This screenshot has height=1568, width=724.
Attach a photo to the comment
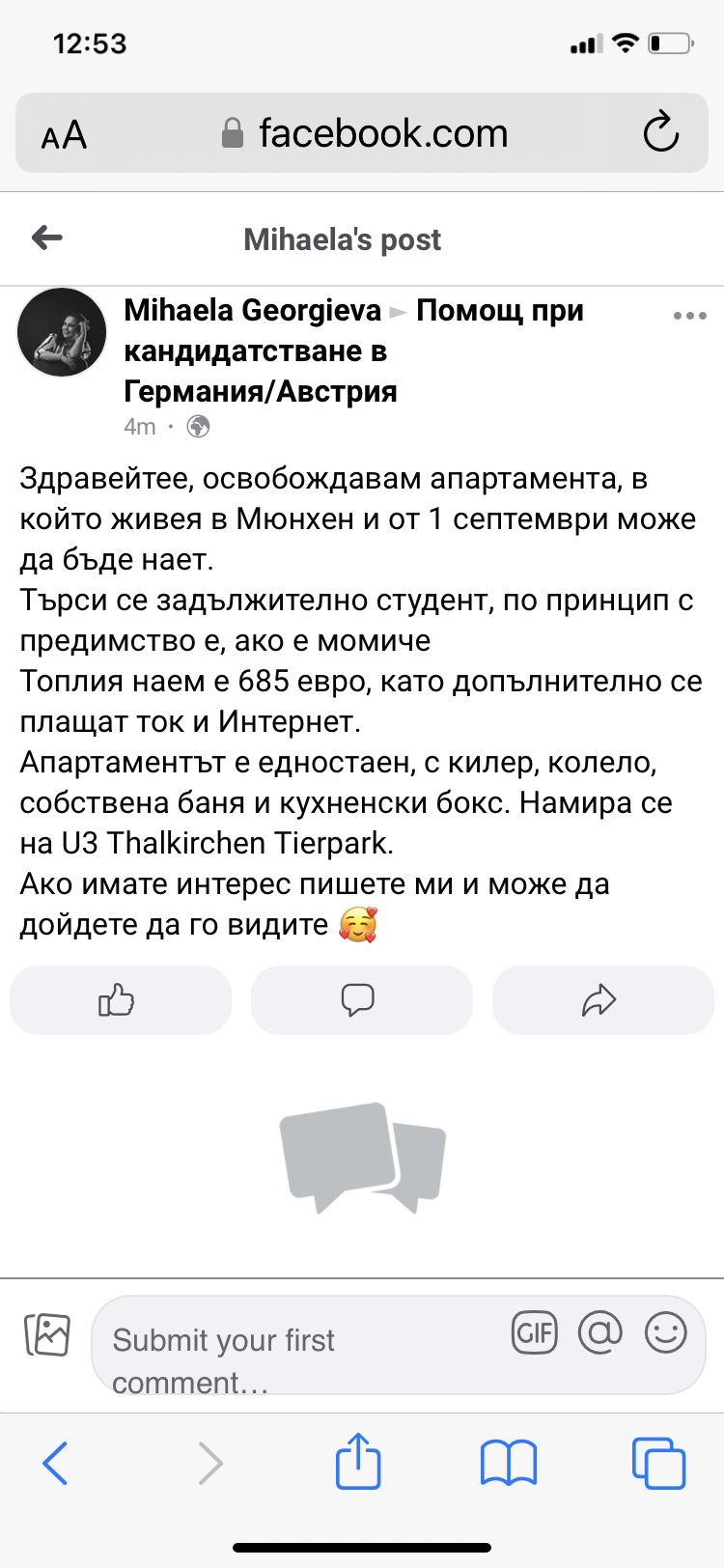pos(47,1335)
